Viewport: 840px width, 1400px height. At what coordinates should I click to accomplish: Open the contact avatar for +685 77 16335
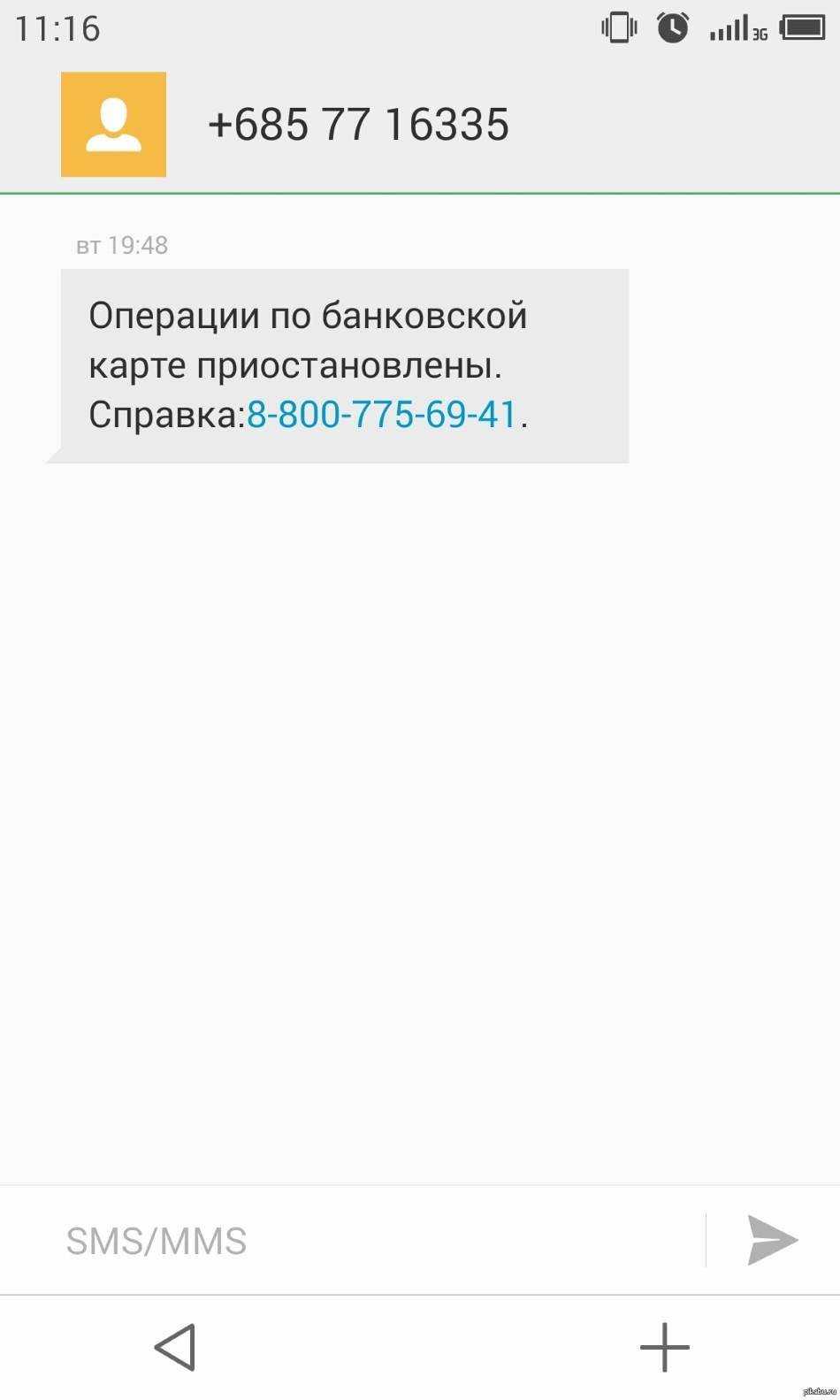pos(113,125)
